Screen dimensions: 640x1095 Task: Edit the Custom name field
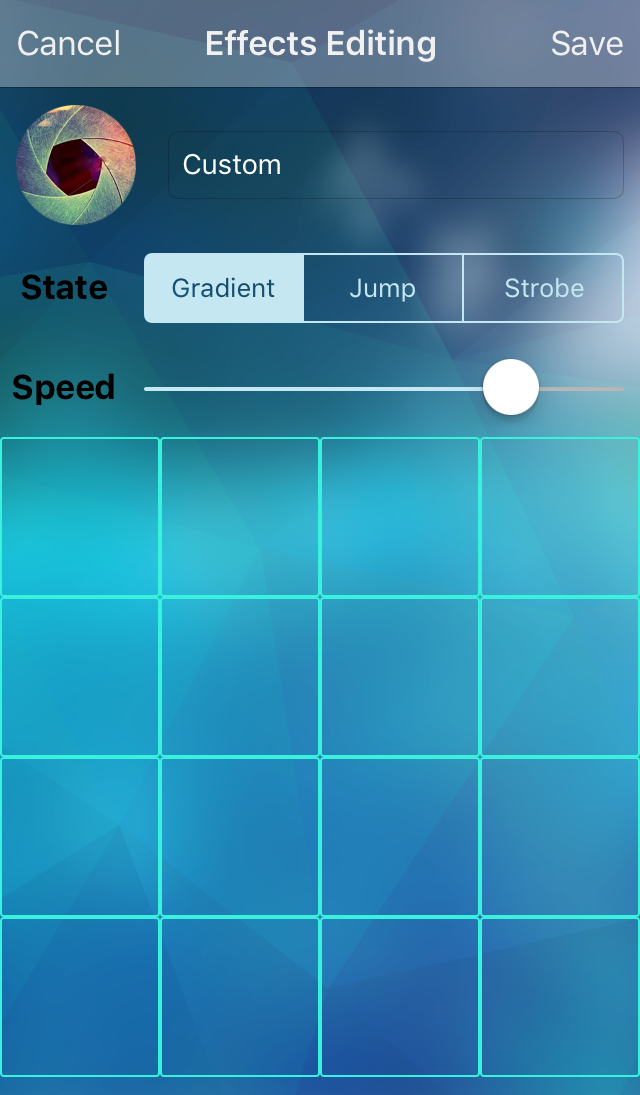(x=395, y=165)
